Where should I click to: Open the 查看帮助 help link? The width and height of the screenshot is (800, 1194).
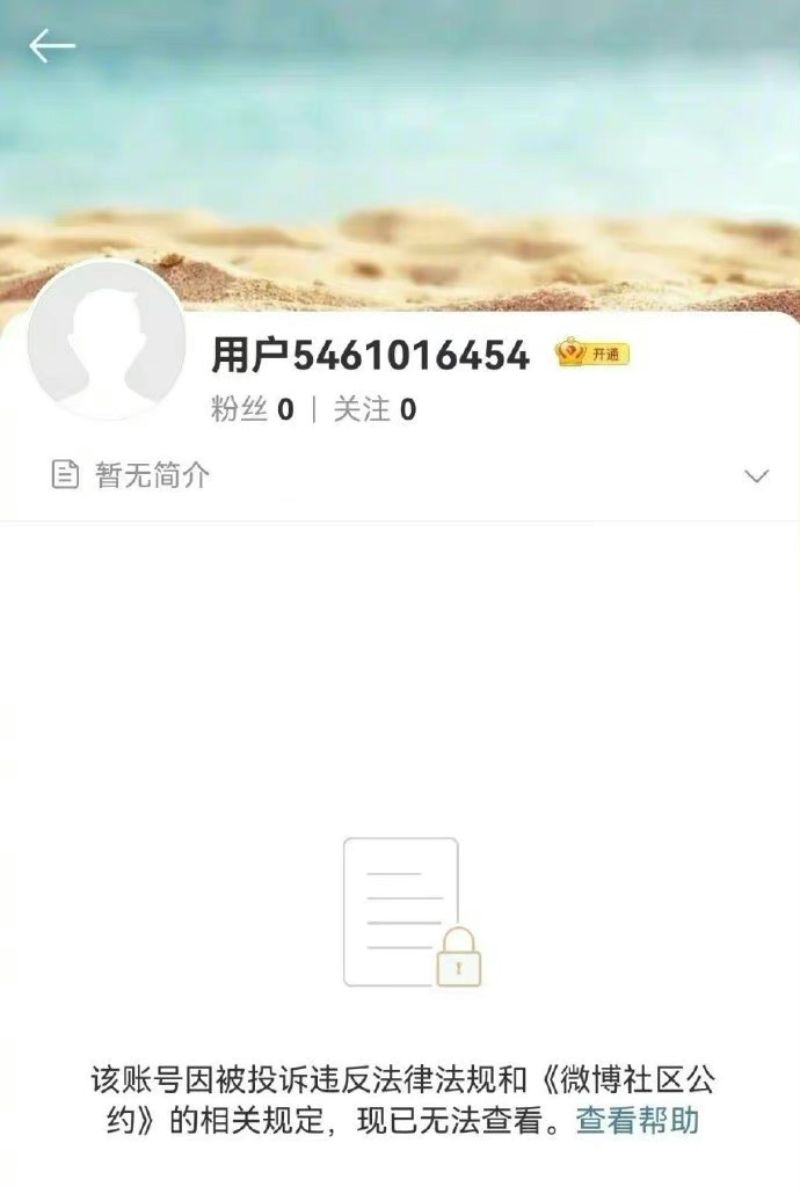(x=637, y=1121)
